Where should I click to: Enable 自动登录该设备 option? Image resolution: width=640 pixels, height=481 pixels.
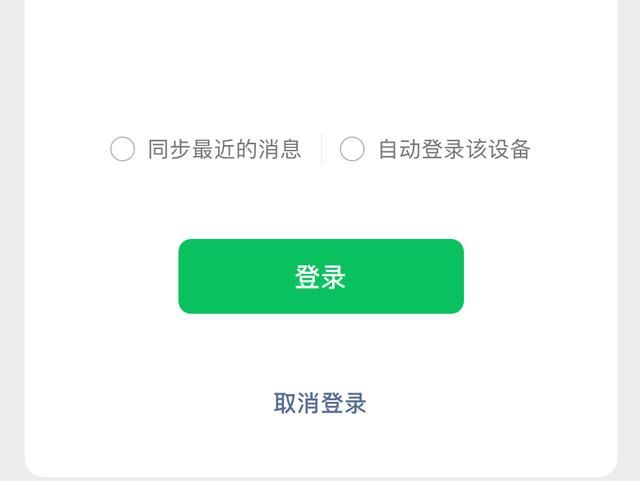click(352, 150)
